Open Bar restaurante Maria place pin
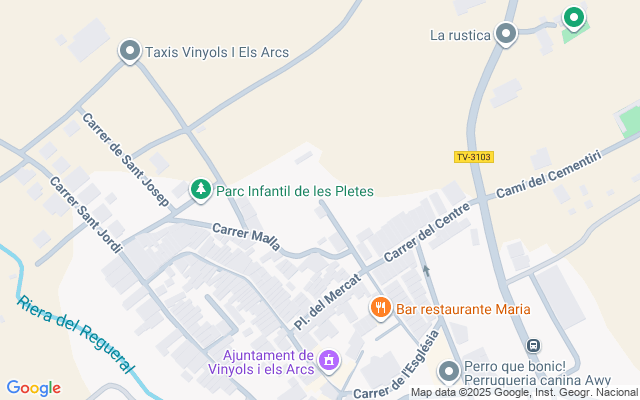The image size is (640, 400). point(381,308)
